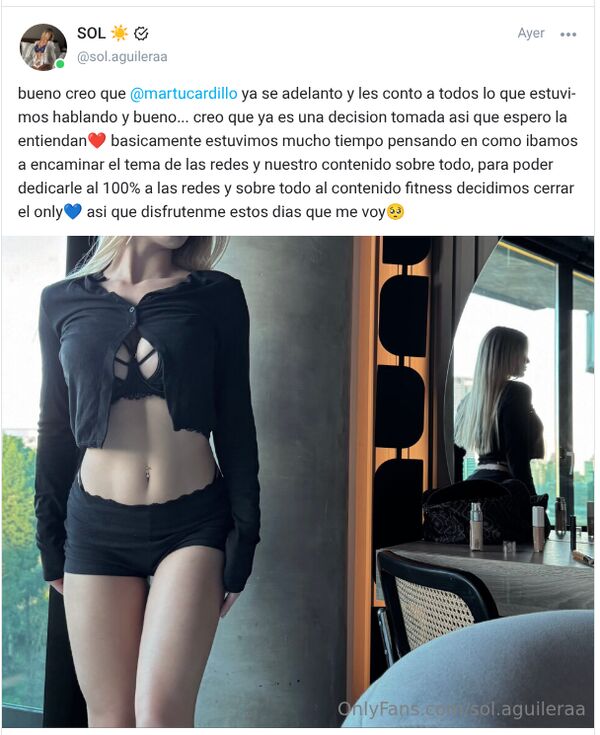Follow the @martucardillo mention link

click(x=183, y=93)
